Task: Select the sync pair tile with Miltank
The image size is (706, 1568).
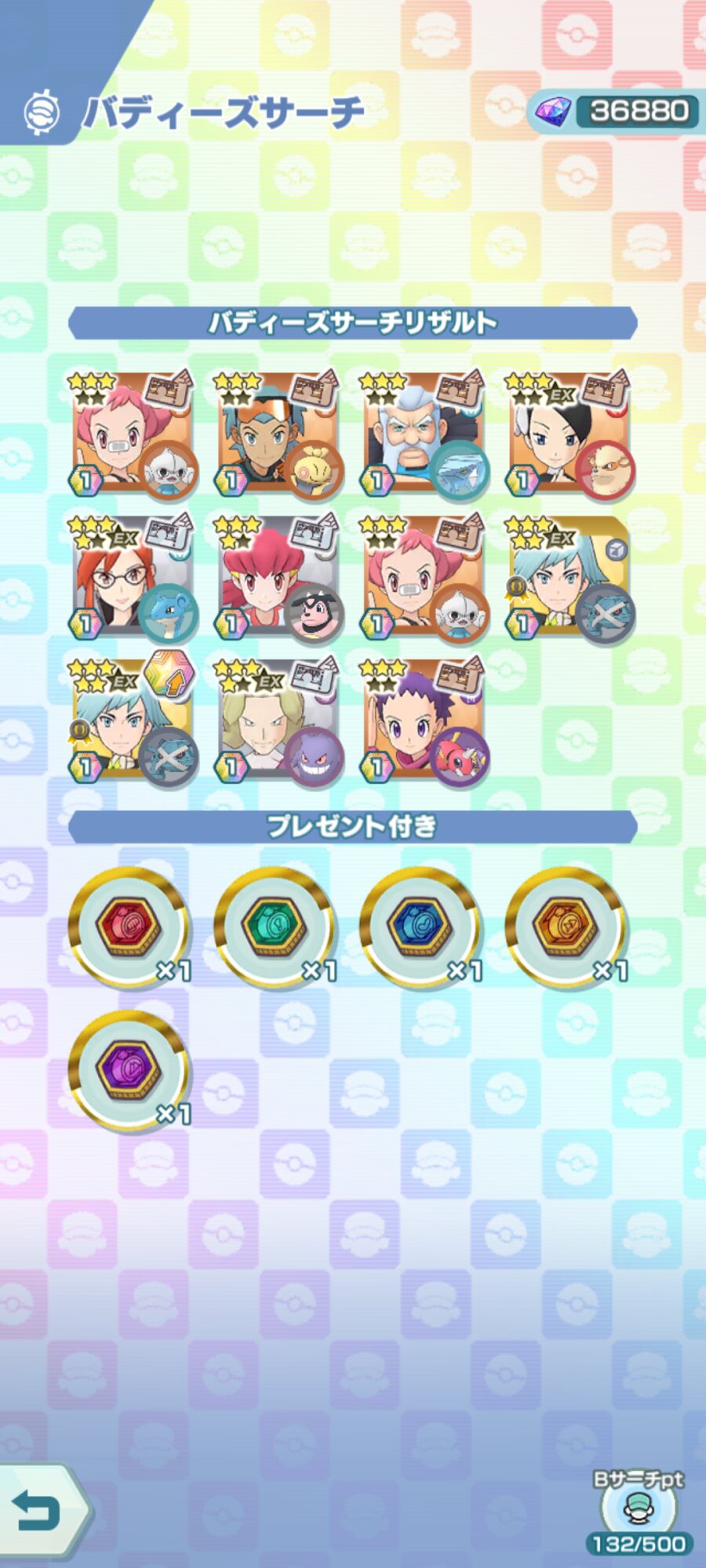Action: [x=278, y=578]
